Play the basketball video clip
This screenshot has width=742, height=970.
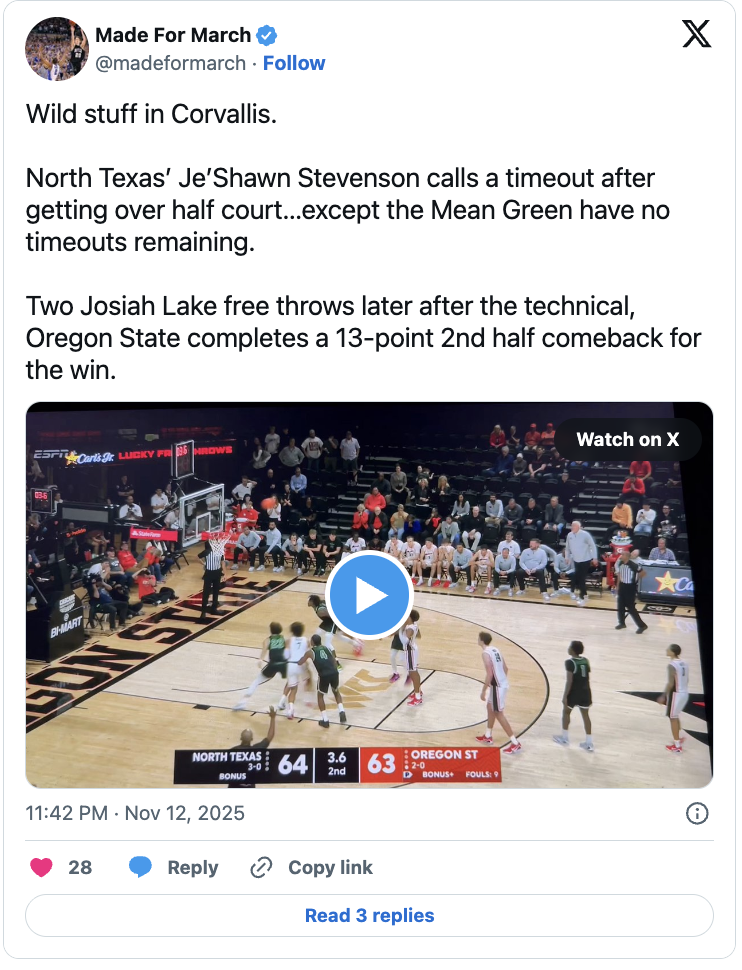coord(369,596)
